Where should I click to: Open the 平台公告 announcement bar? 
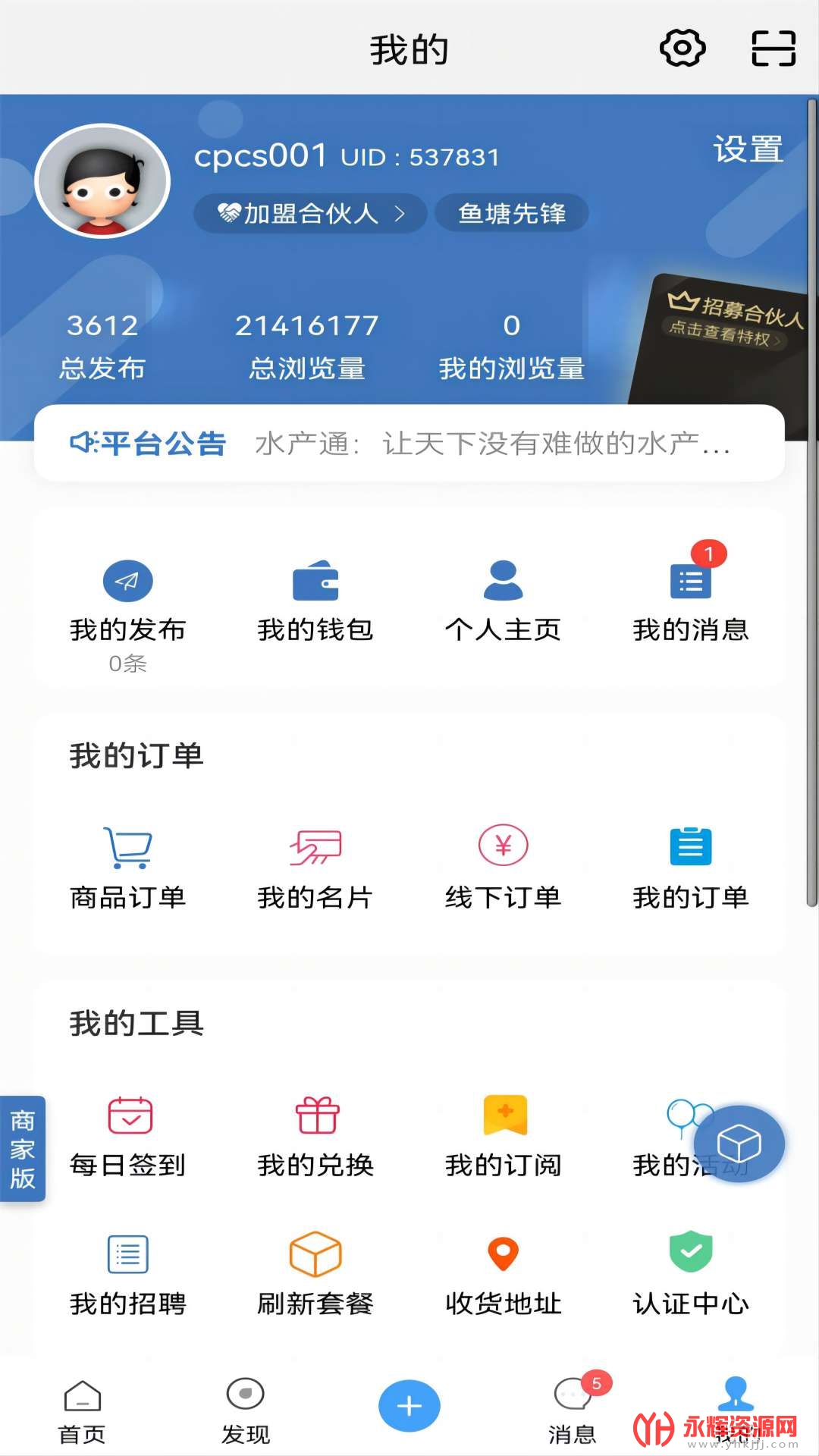coord(409,444)
